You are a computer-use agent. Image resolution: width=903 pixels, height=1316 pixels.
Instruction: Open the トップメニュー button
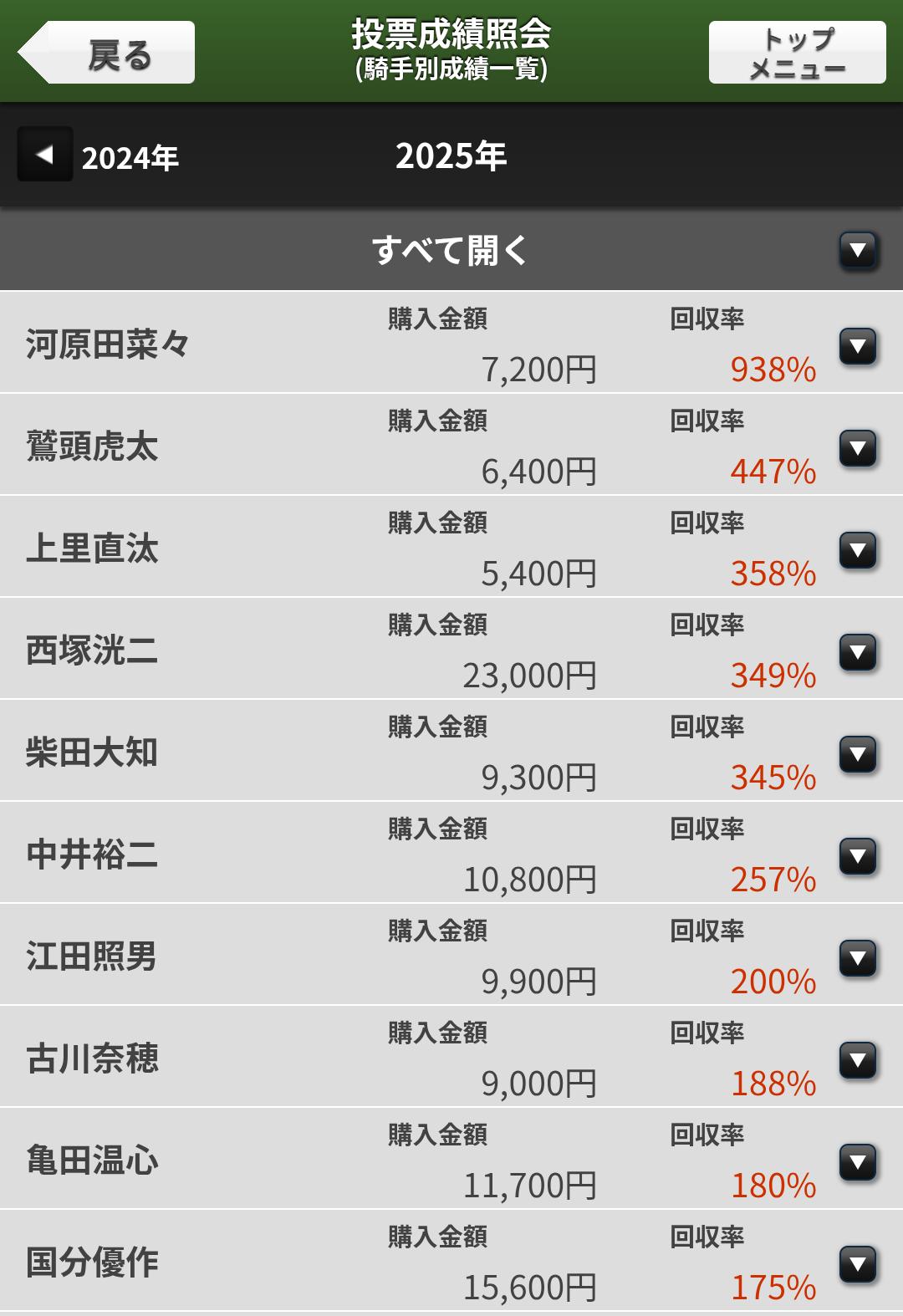tap(797, 53)
